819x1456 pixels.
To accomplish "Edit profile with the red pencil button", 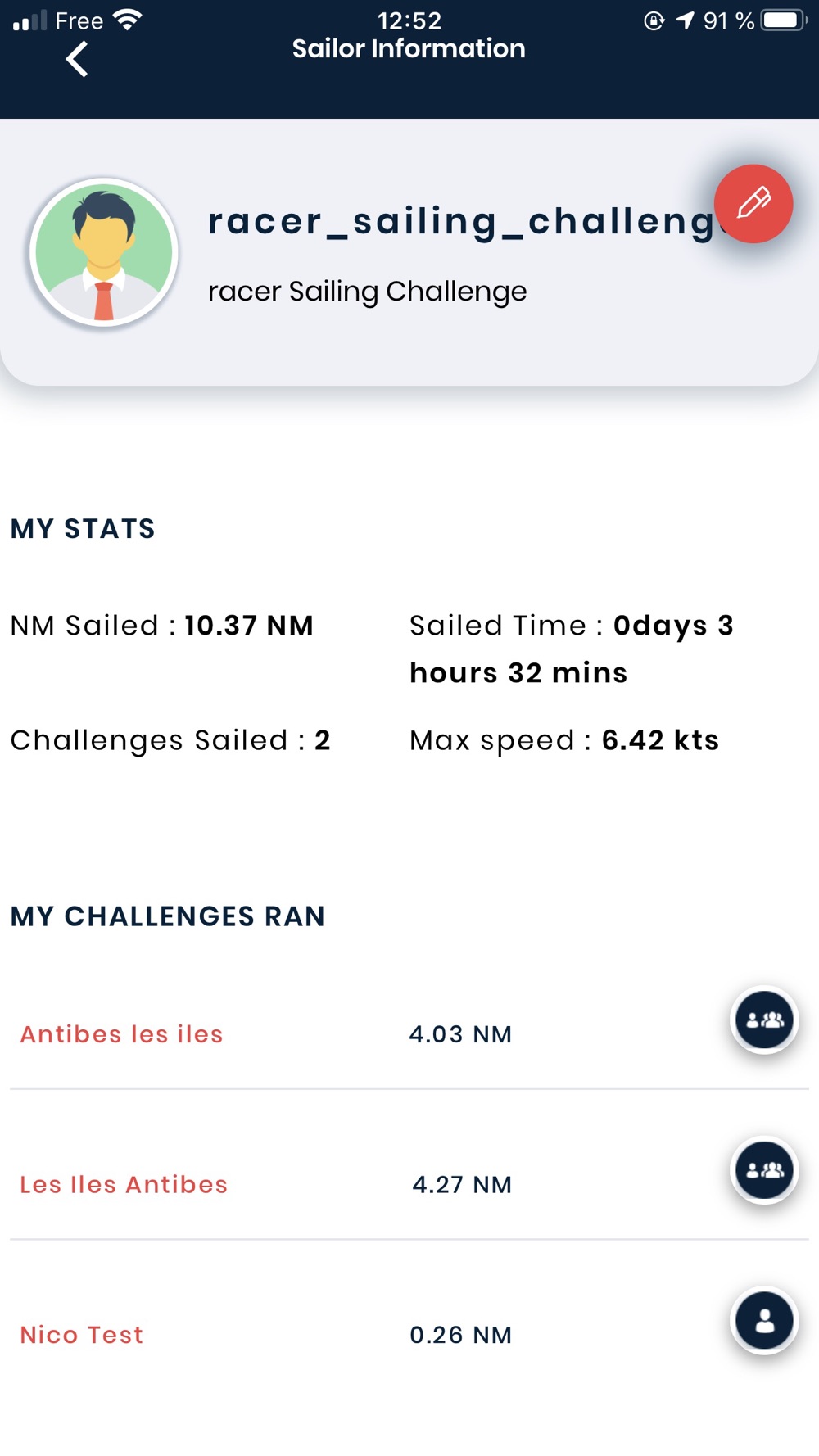I will (753, 204).
